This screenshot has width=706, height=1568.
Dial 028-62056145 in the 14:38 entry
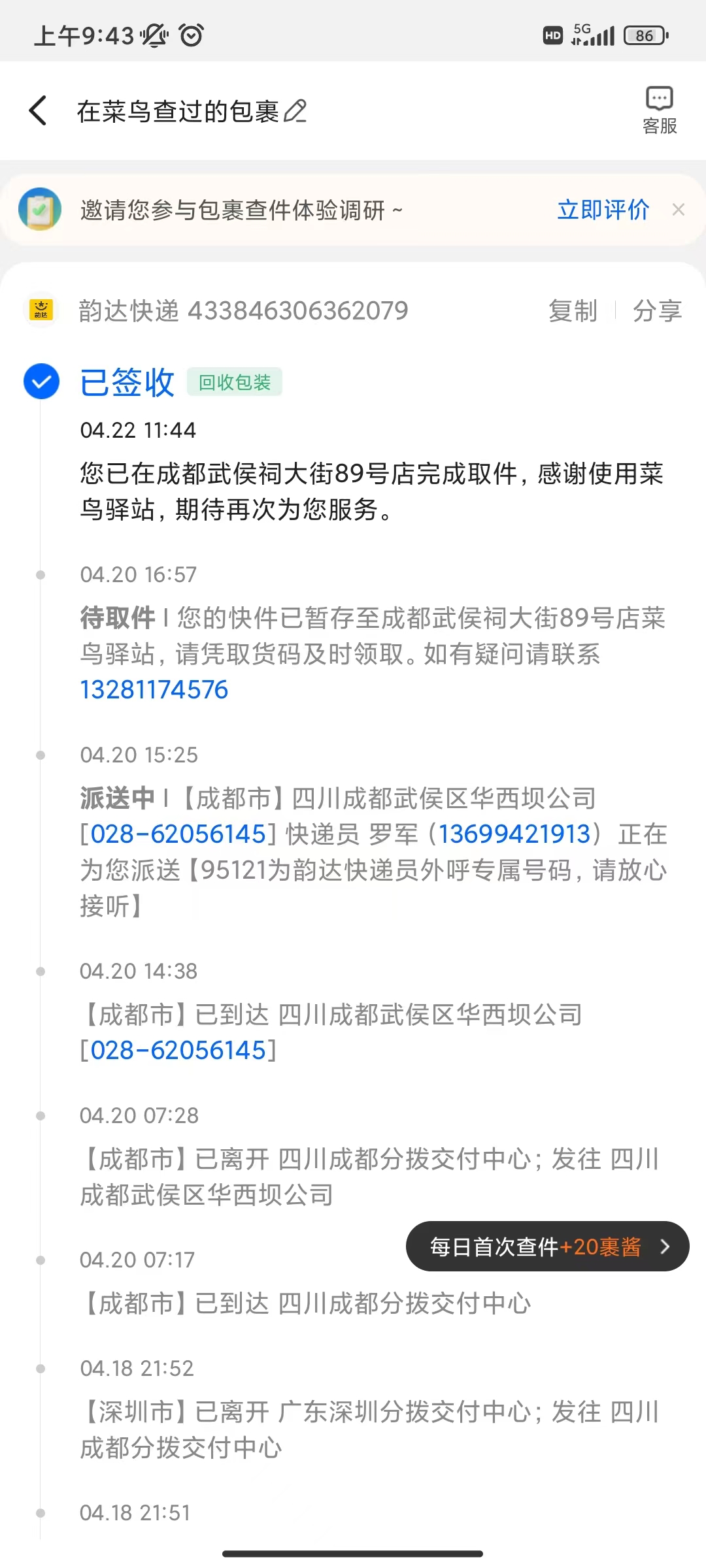(x=178, y=1051)
